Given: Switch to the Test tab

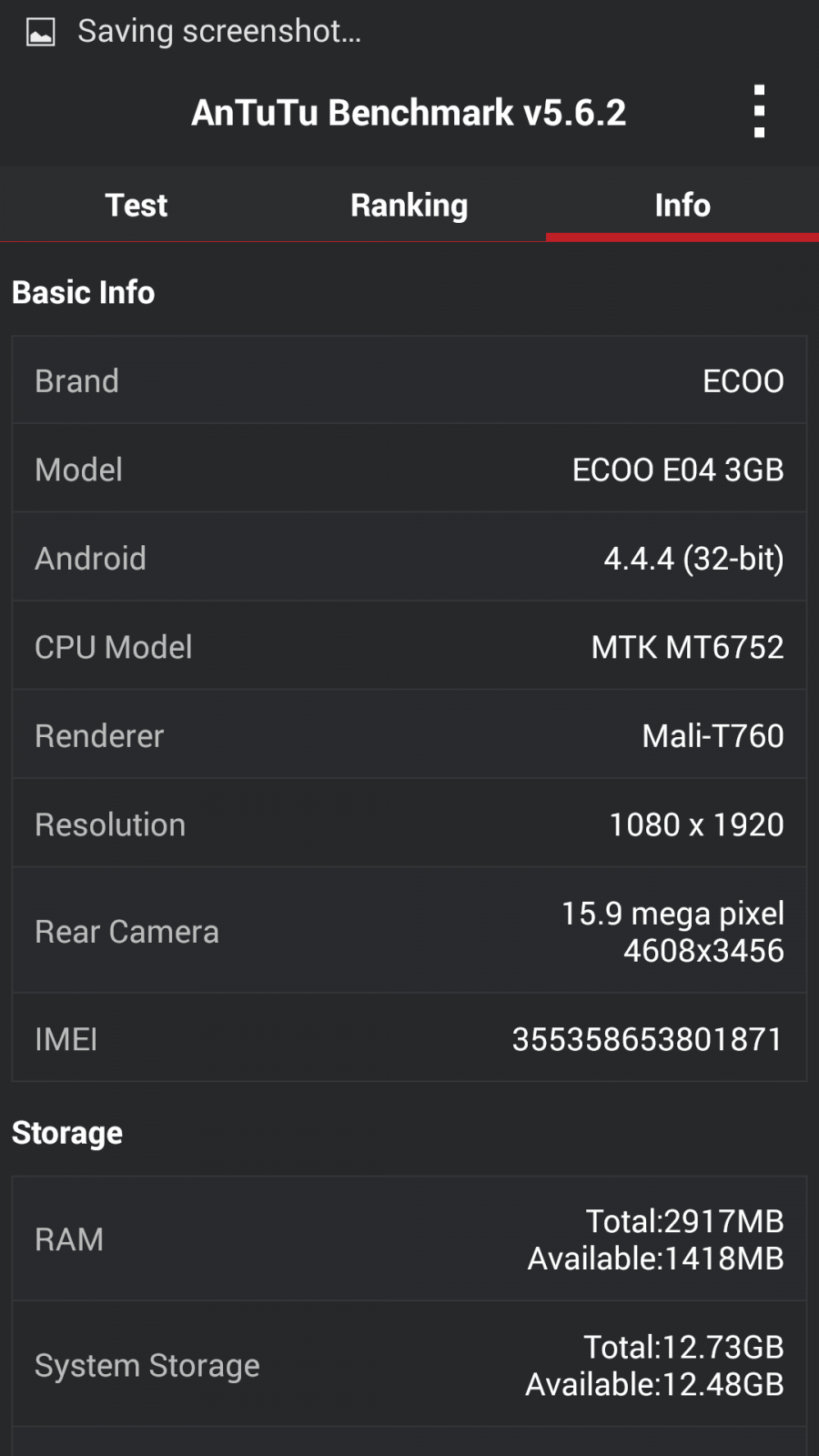Looking at the screenshot, I should 136,205.
